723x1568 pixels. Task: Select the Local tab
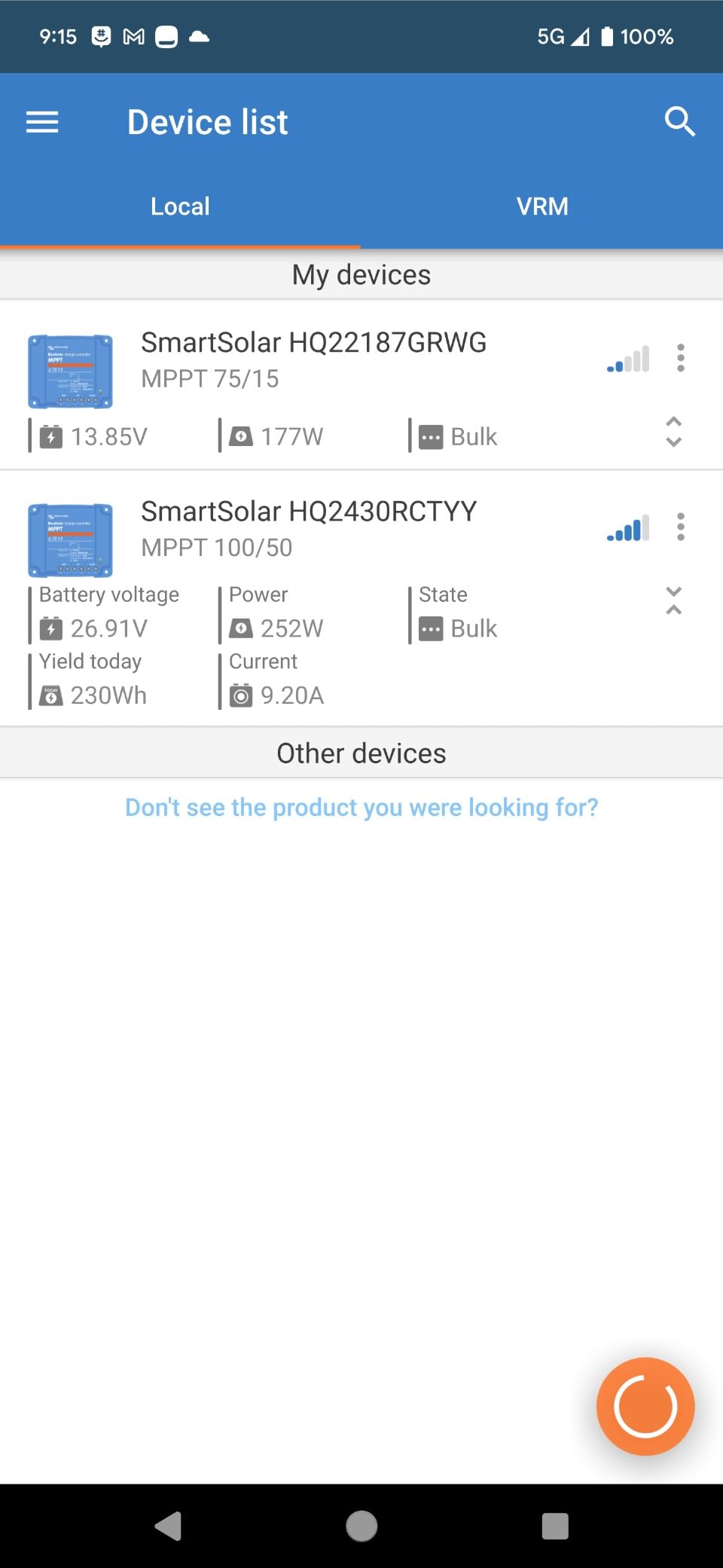180,206
